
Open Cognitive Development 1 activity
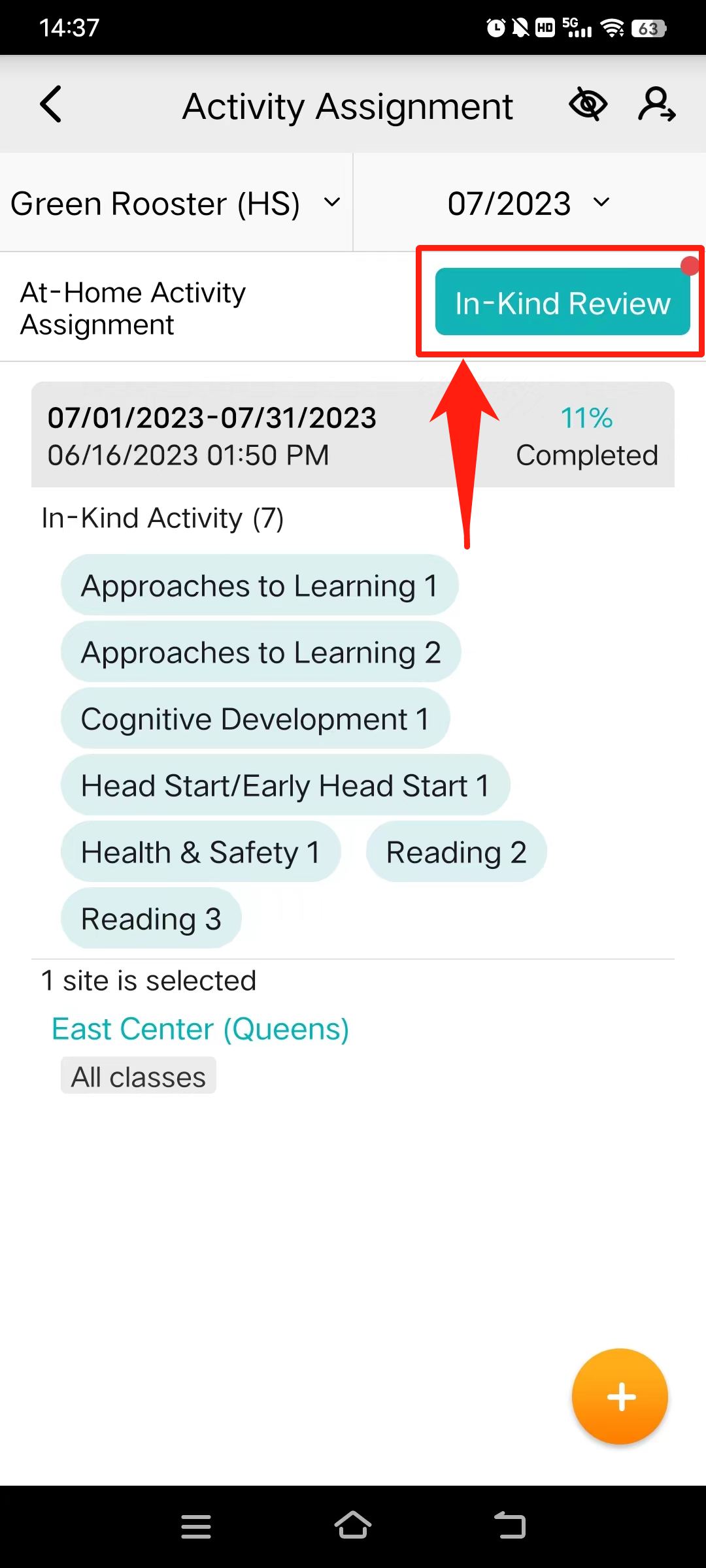tap(255, 719)
